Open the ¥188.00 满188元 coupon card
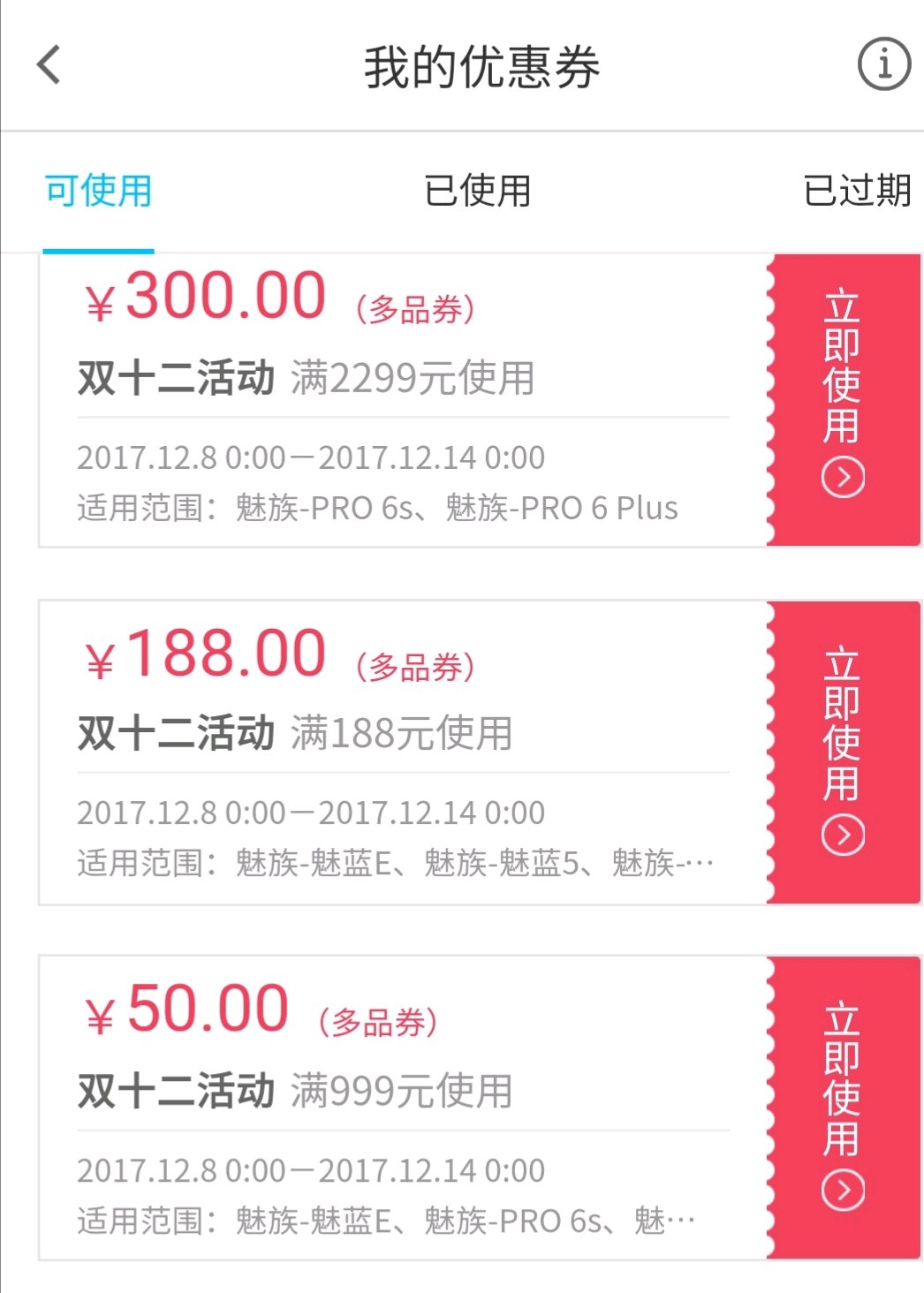Screen dimensions: 924x1293 [x=402, y=752]
